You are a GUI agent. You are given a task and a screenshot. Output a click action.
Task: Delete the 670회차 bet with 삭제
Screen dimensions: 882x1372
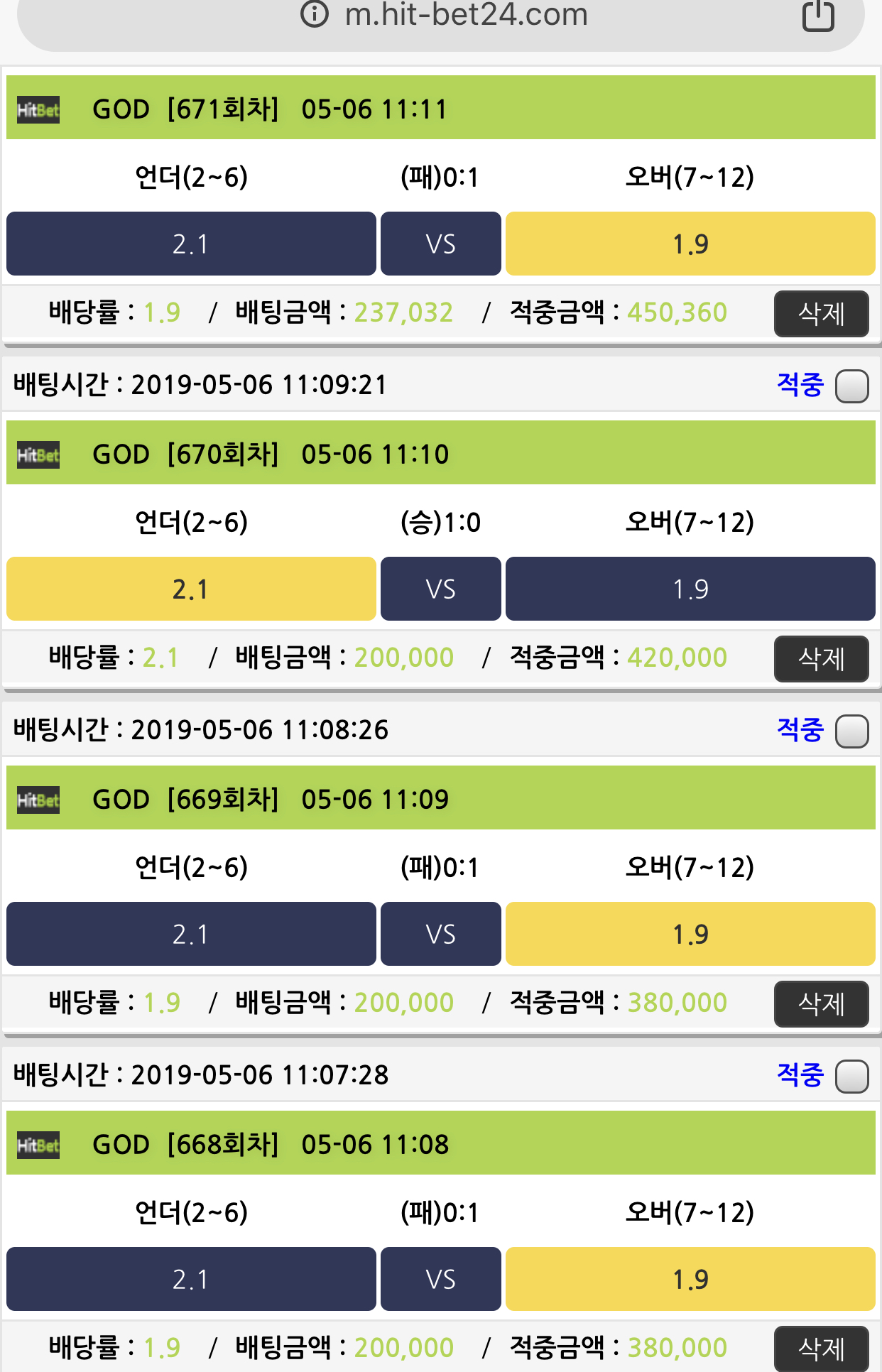(x=821, y=658)
